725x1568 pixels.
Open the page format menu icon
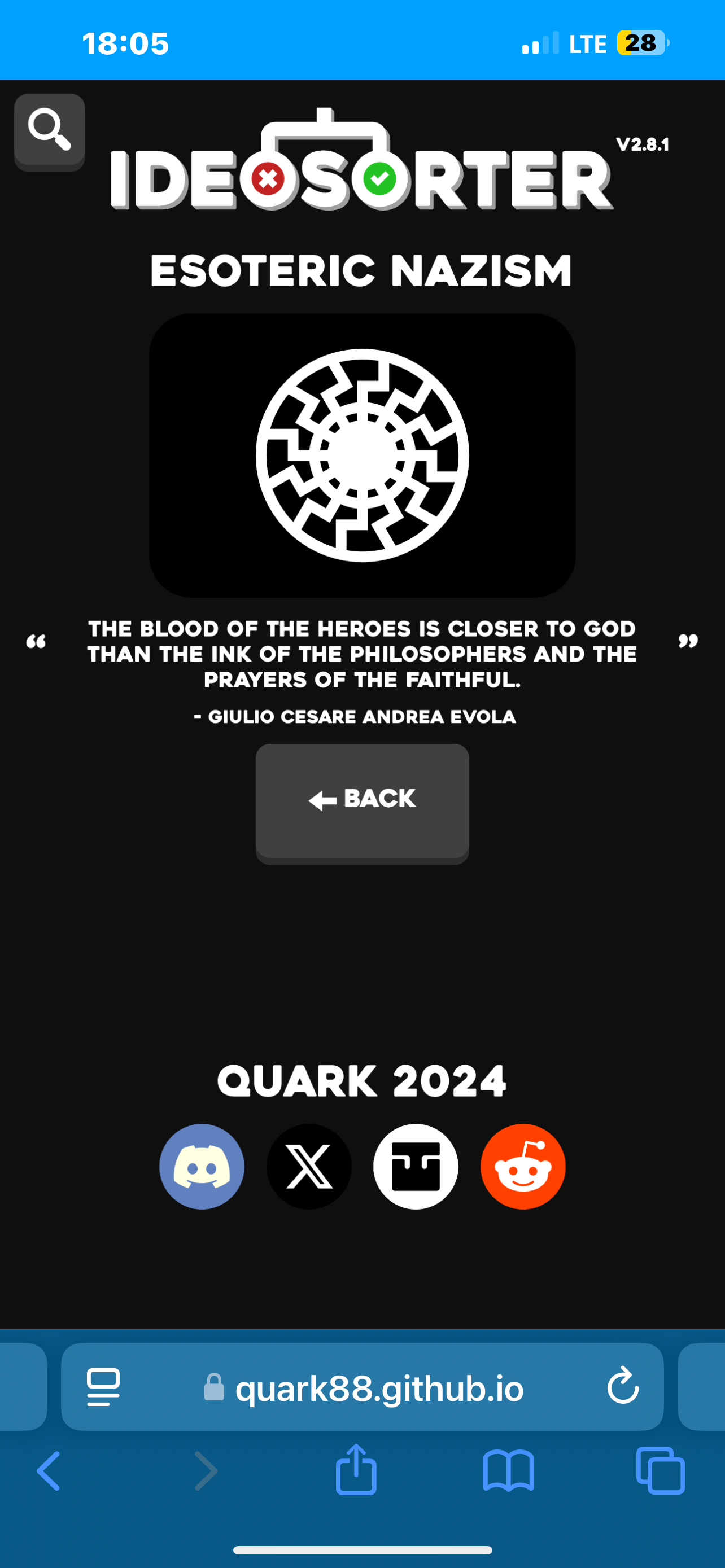tap(103, 1387)
